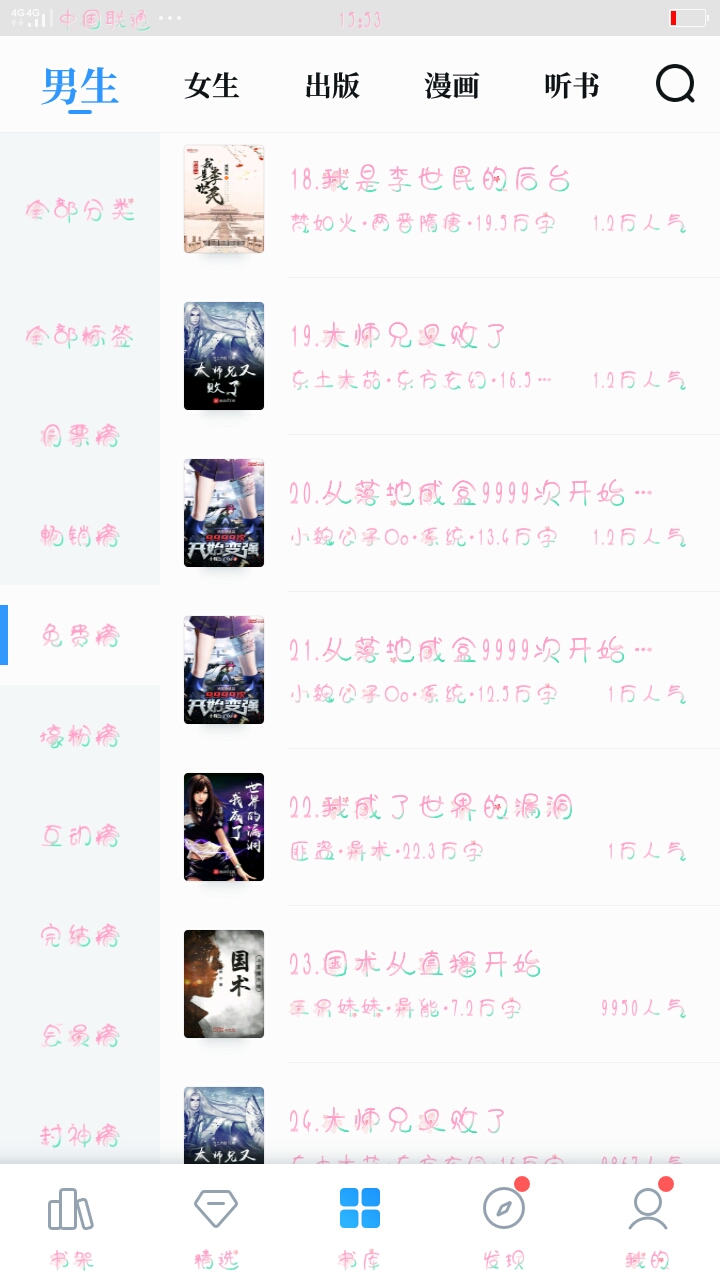Switch to the 出版 tab

[x=332, y=86]
